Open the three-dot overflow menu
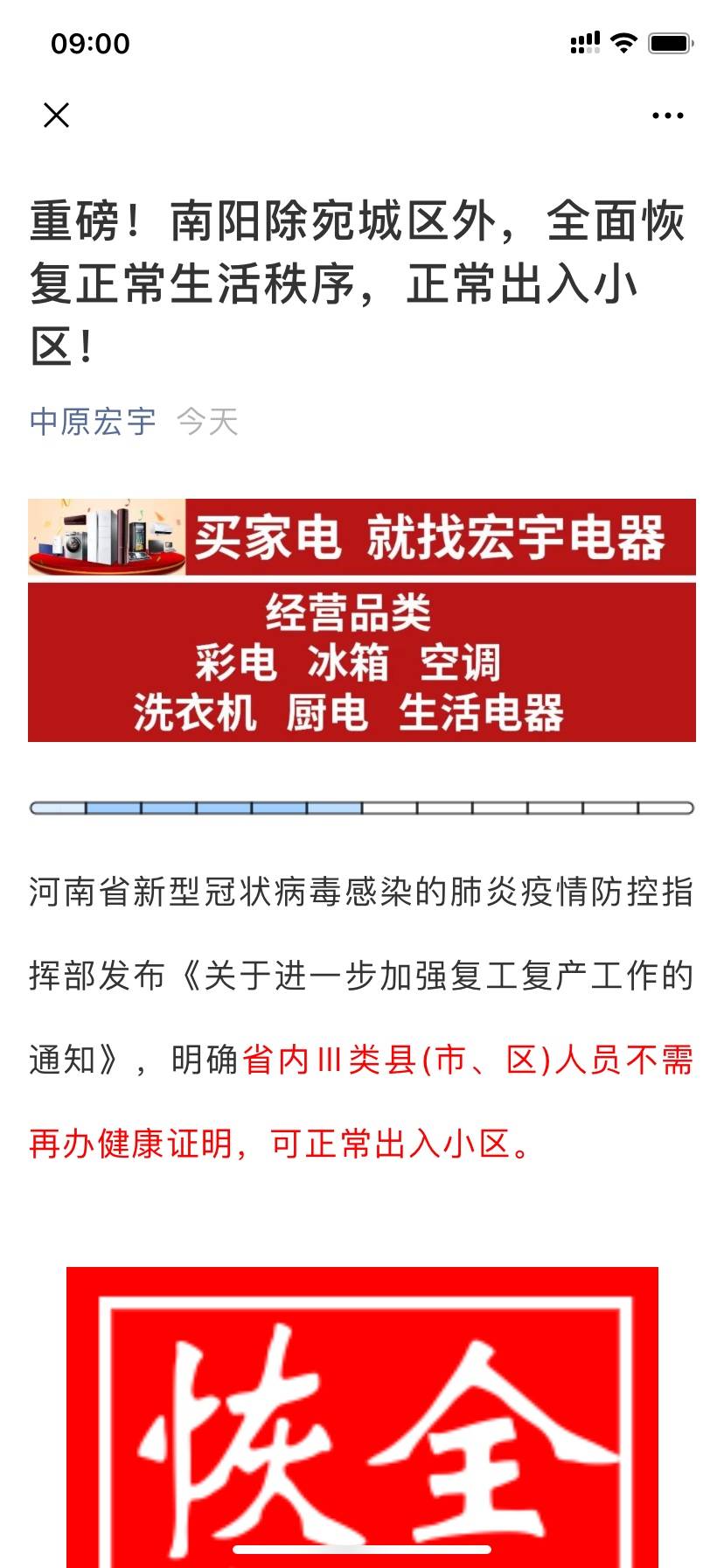This screenshot has width=724, height=1568. pyautogui.click(x=667, y=115)
